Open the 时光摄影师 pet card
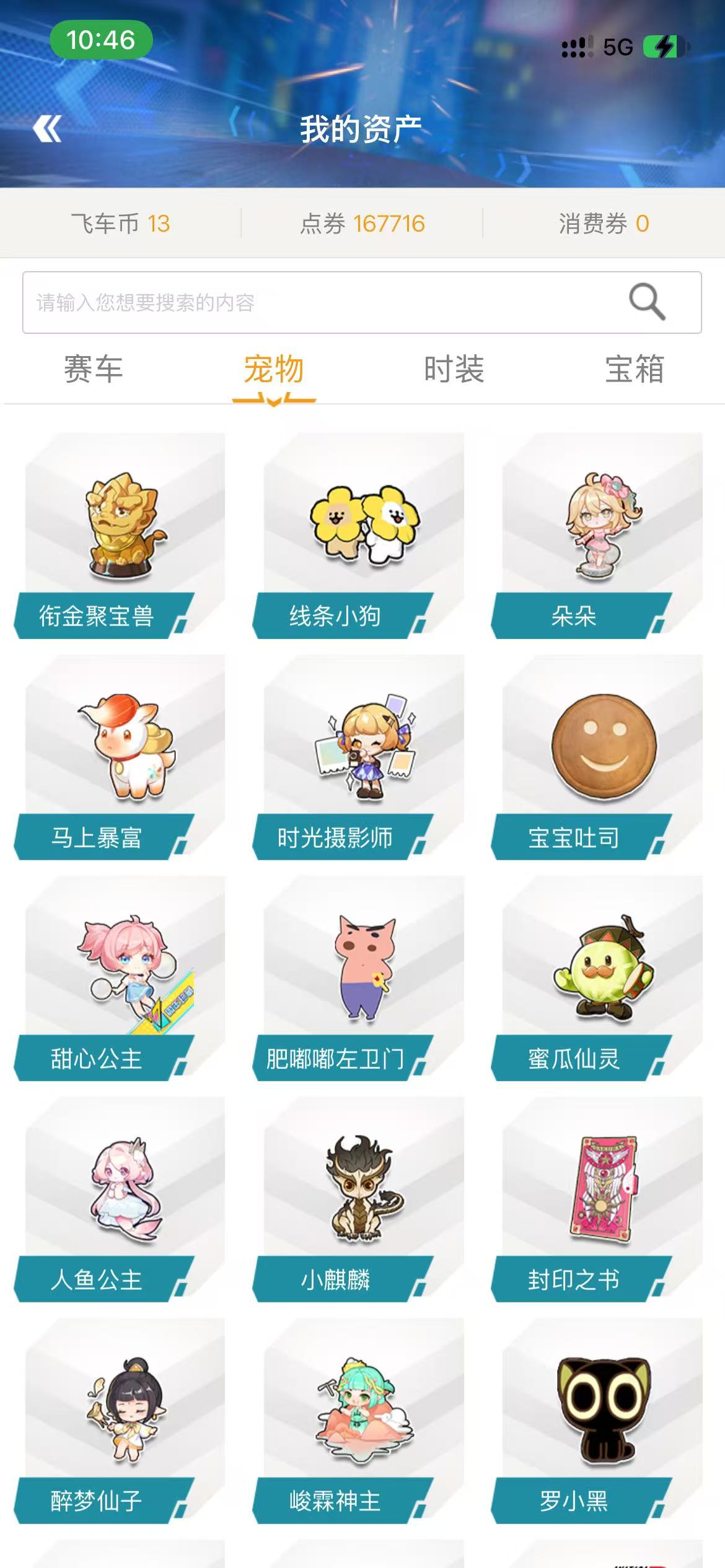This screenshot has width=725, height=1568. click(x=359, y=757)
